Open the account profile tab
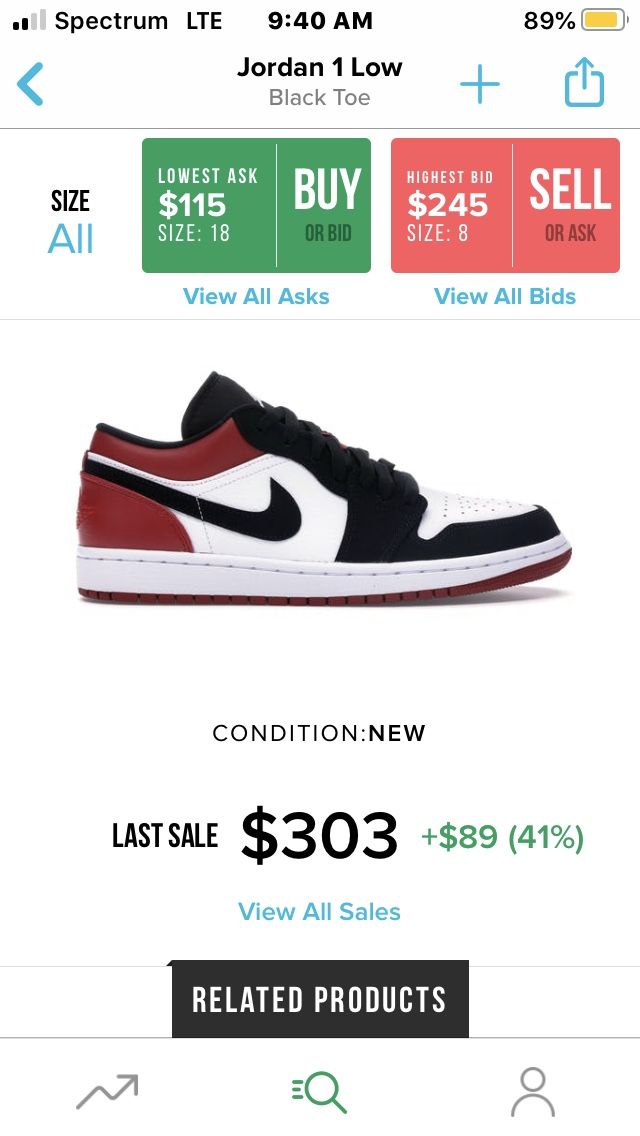 [x=532, y=1091]
